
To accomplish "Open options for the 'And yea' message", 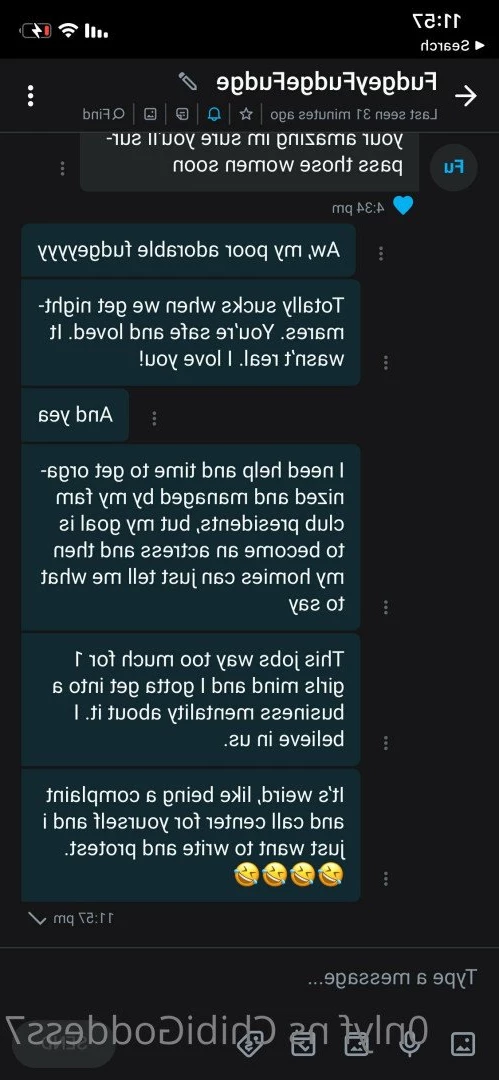I will pyautogui.click(x=154, y=418).
